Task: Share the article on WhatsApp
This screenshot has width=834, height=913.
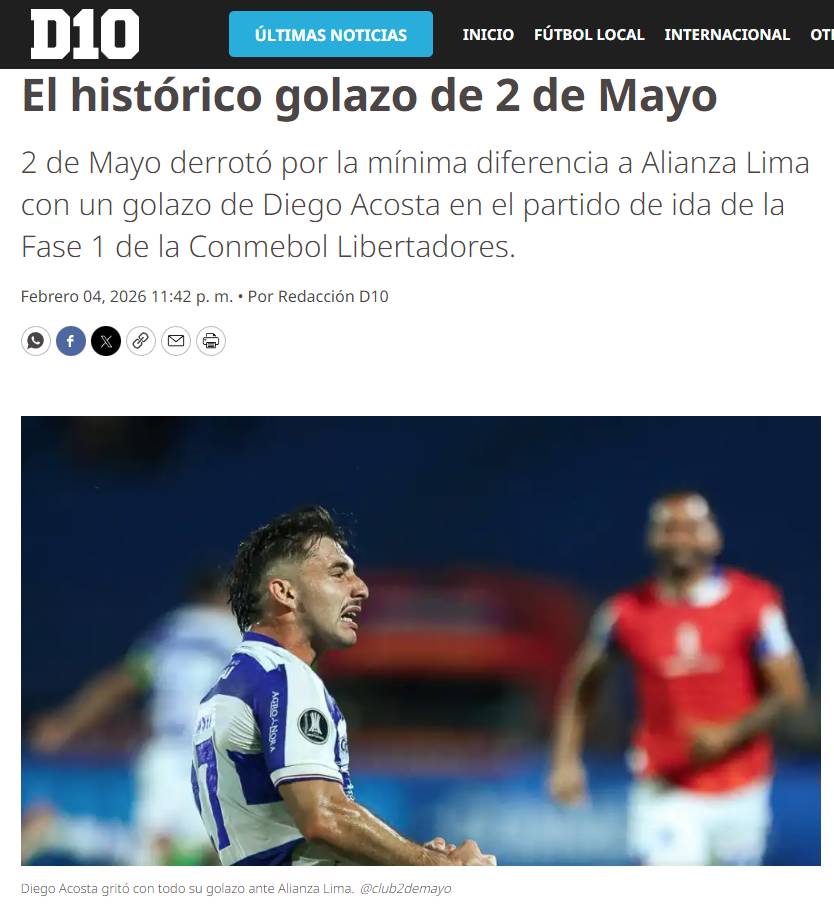Action: point(36,341)
